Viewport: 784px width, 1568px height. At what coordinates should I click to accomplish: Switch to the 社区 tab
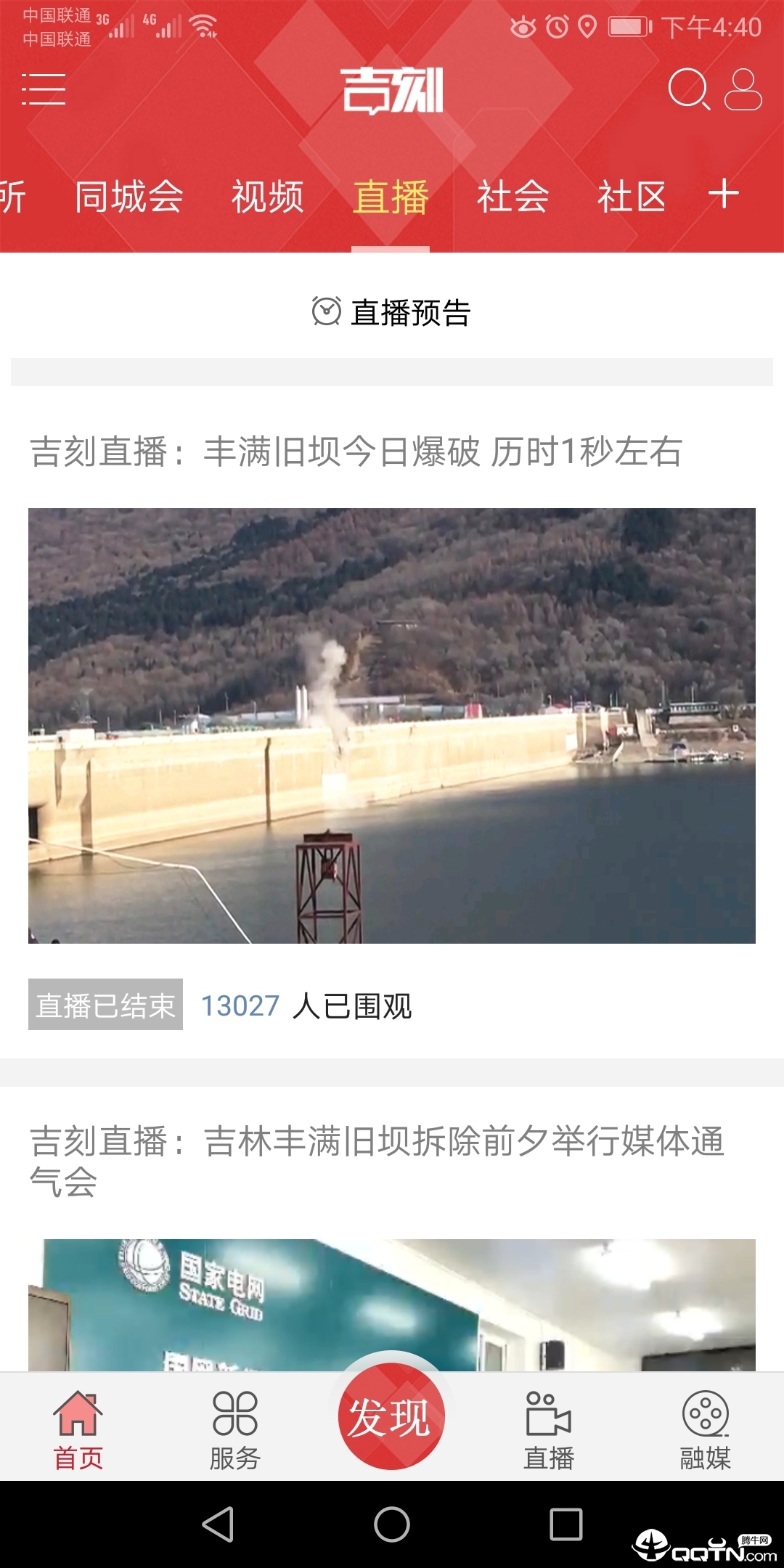[632, 197]
